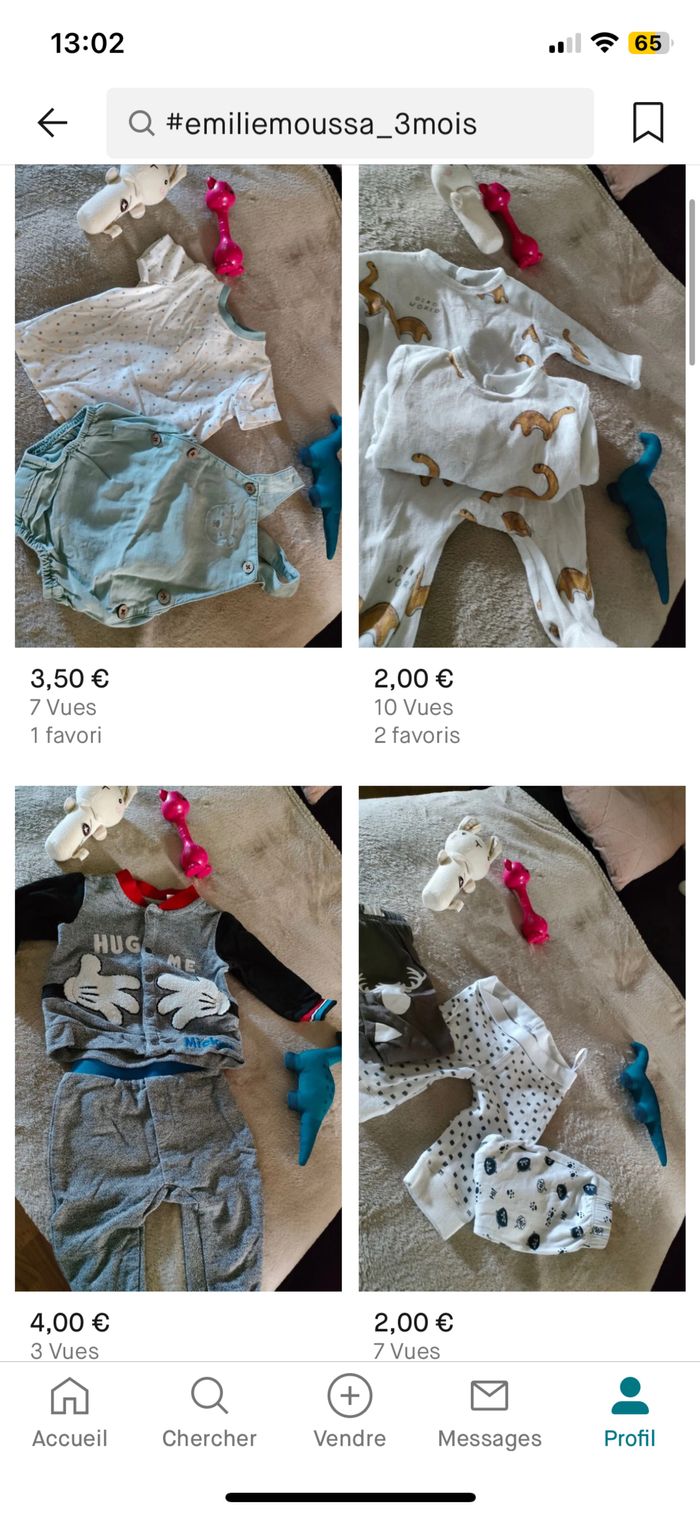The height and width of the screenshot is (1517, 700).
Task: View the 4,00 € Hug Me outfit listing
Action: click(178, 1037)
